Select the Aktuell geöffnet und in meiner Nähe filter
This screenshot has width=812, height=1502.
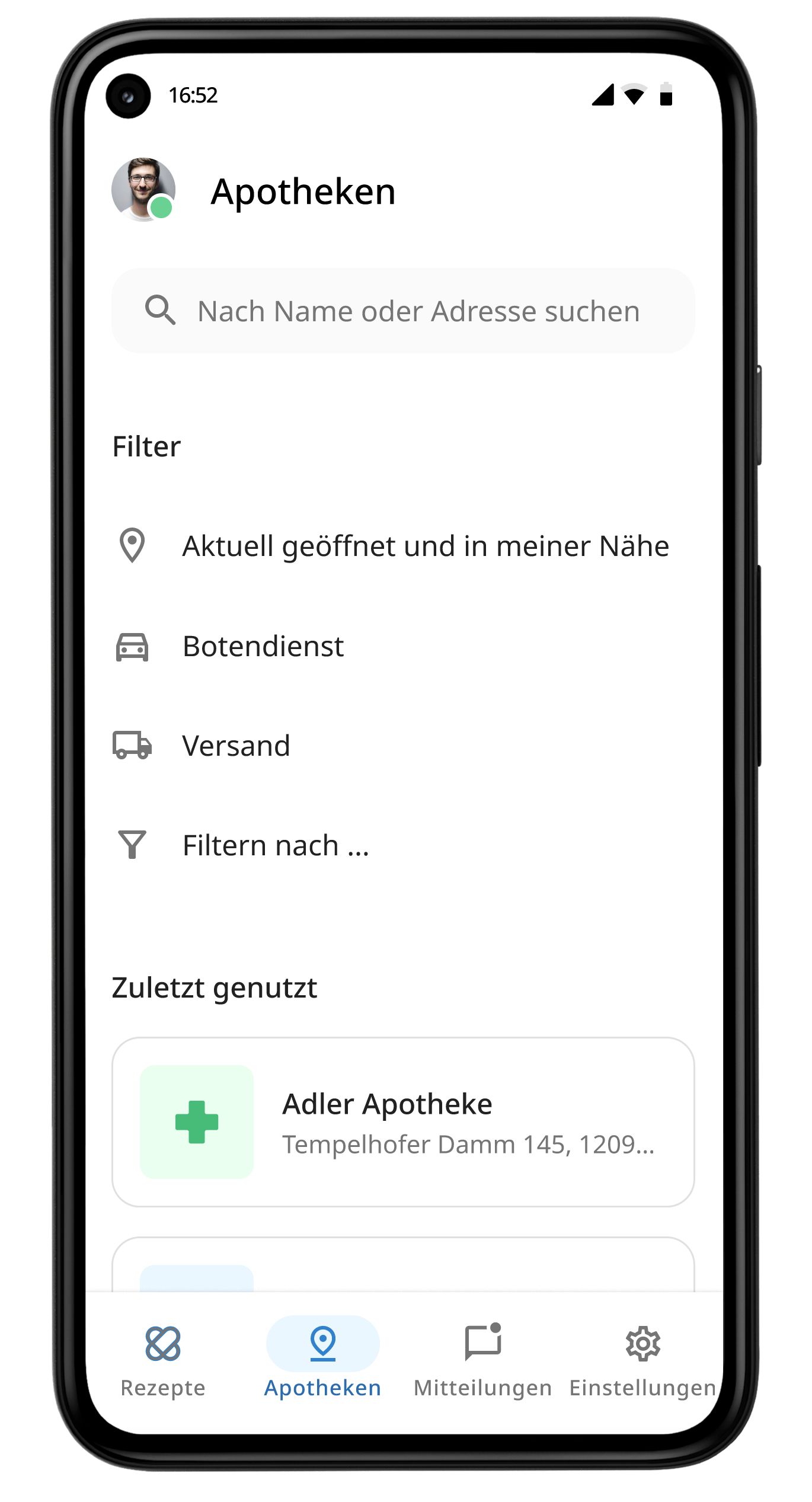pos(403,545)
